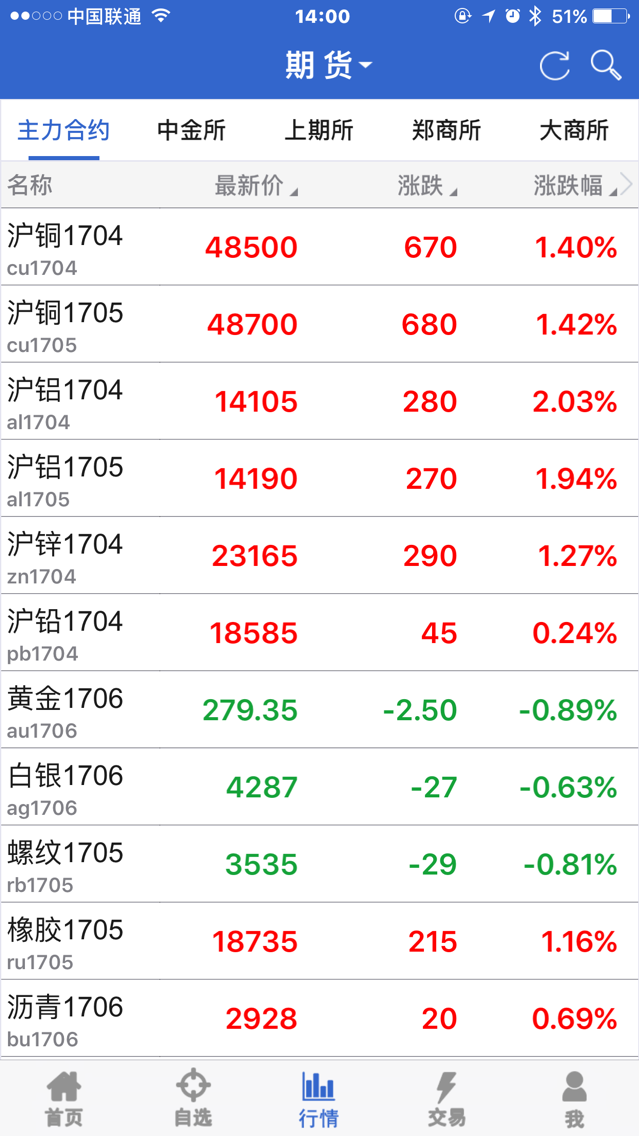Go to 首页 home tab

(x=64, y=1098)
